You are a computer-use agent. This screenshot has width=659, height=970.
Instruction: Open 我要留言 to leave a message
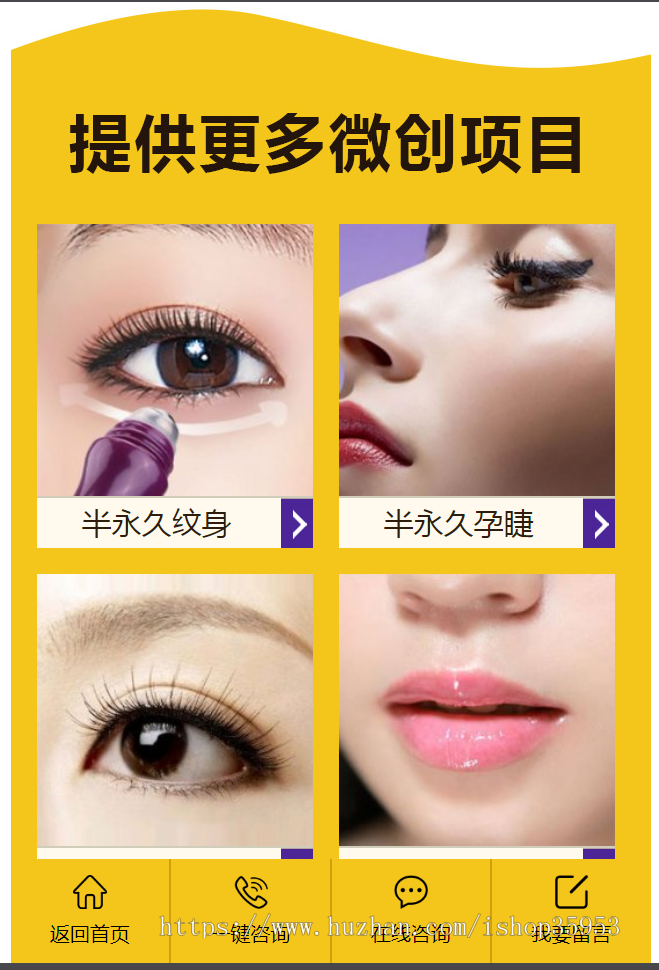pos(571,909)
